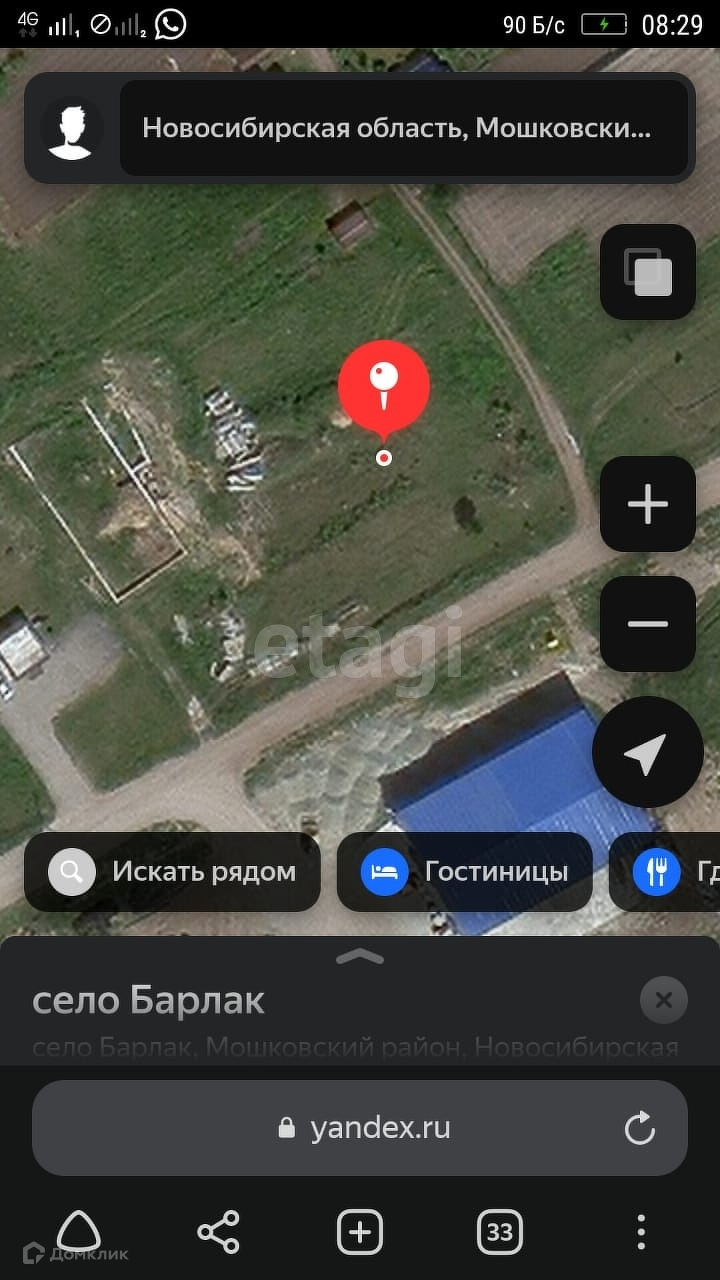
Task: Add a new browser tab
Action: (360, 1232)
